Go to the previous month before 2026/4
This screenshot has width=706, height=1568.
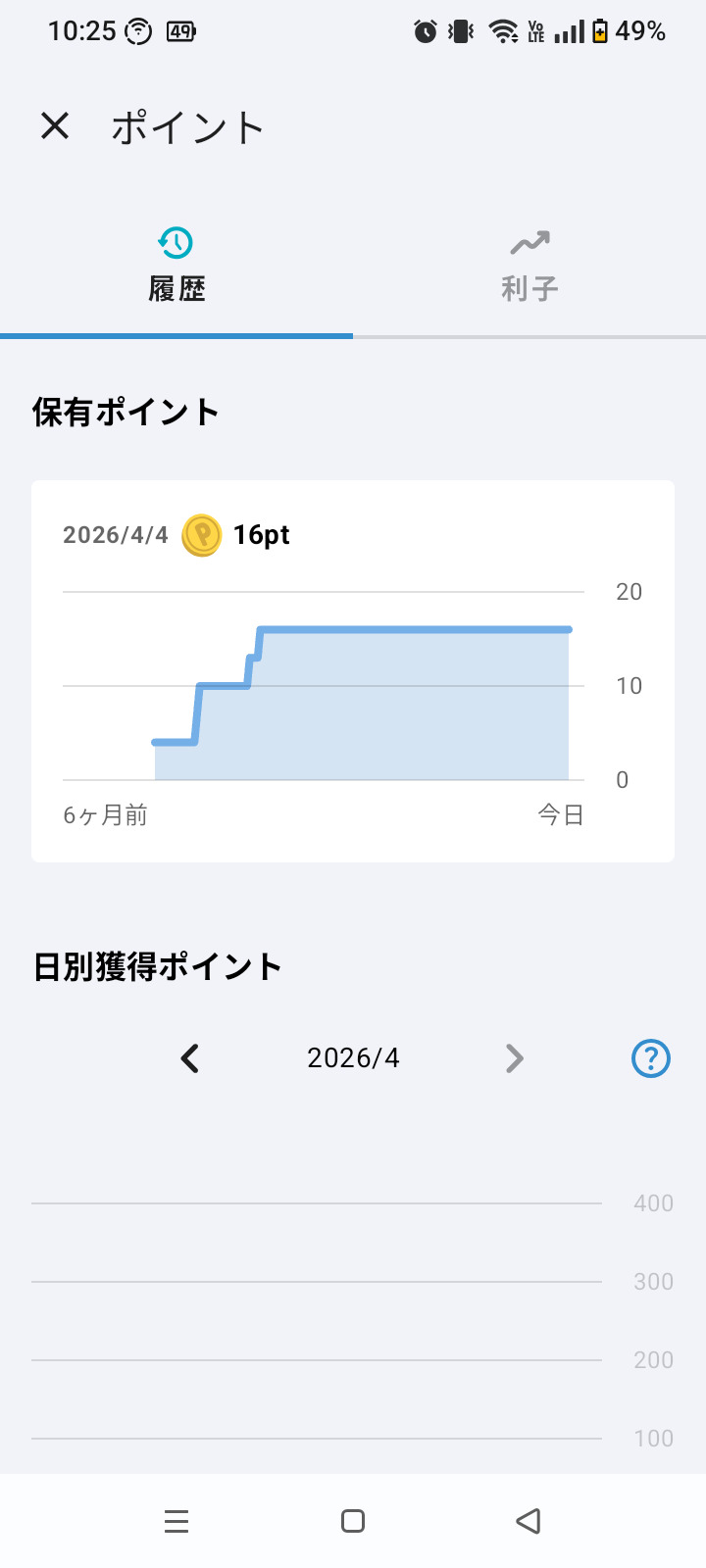coord(190,1058)
